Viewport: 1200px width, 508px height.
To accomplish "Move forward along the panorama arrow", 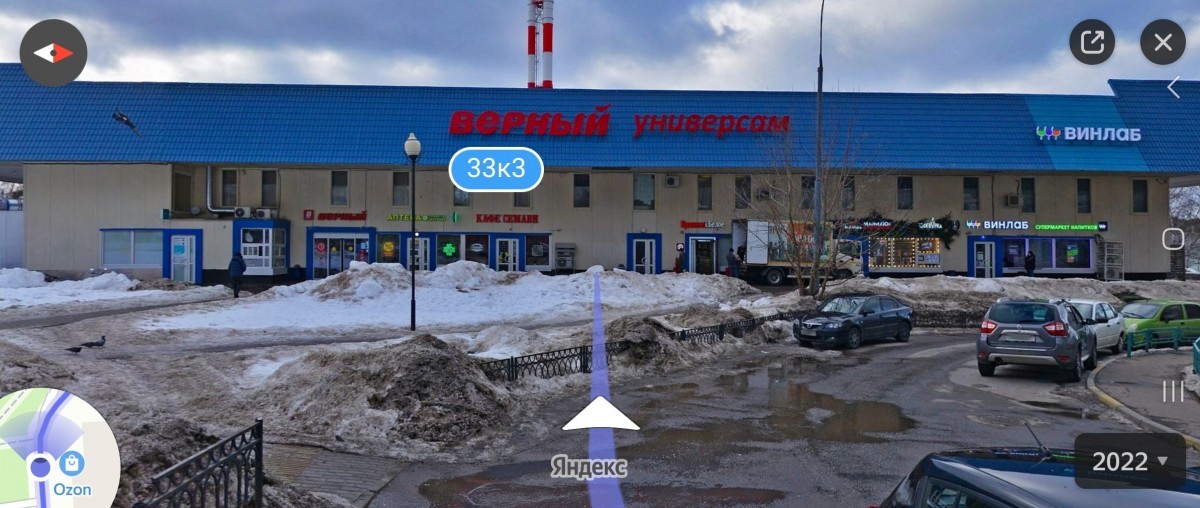I will point(600,414).
